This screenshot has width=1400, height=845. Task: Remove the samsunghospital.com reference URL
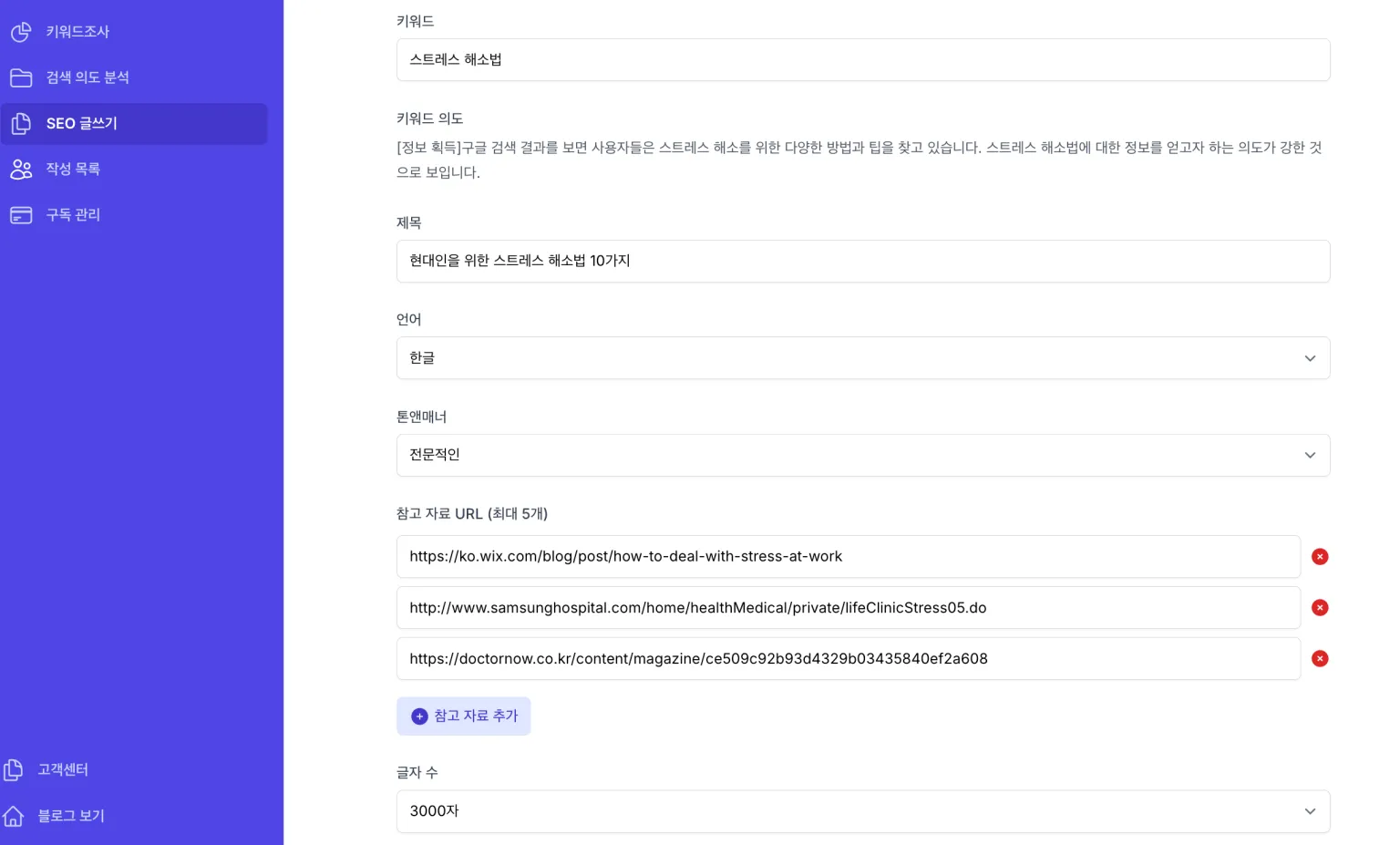[1320, 607]
